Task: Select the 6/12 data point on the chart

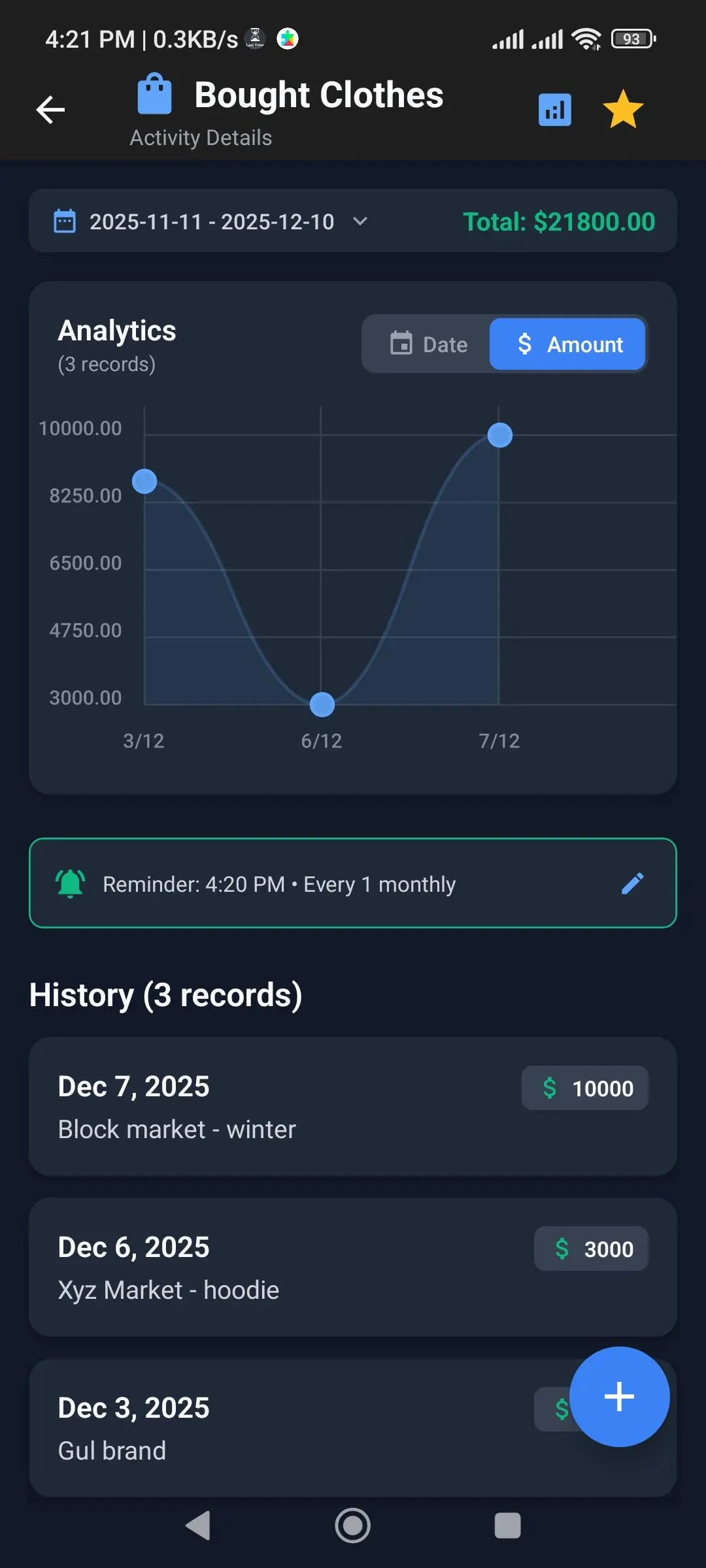Action: [322, 704]
